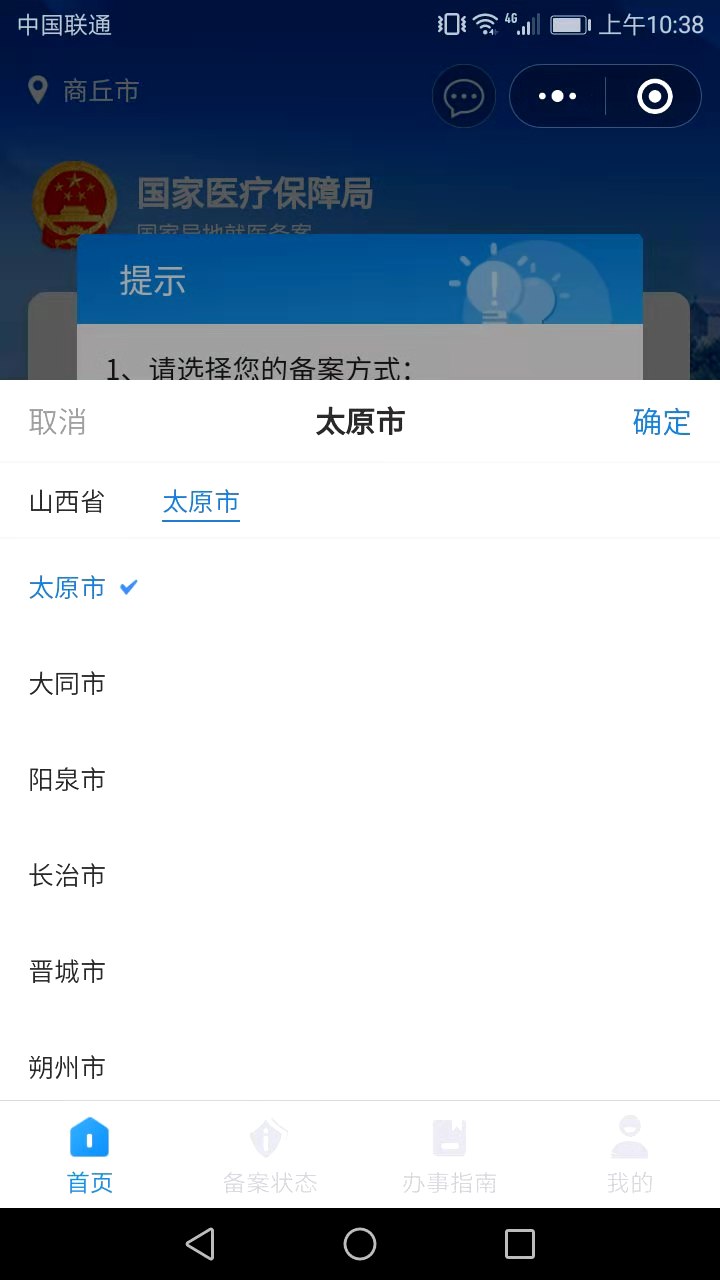Open the 我的 profile tab
Image resolution: width=720 pixels, height=1280 pixels.
630,1155
